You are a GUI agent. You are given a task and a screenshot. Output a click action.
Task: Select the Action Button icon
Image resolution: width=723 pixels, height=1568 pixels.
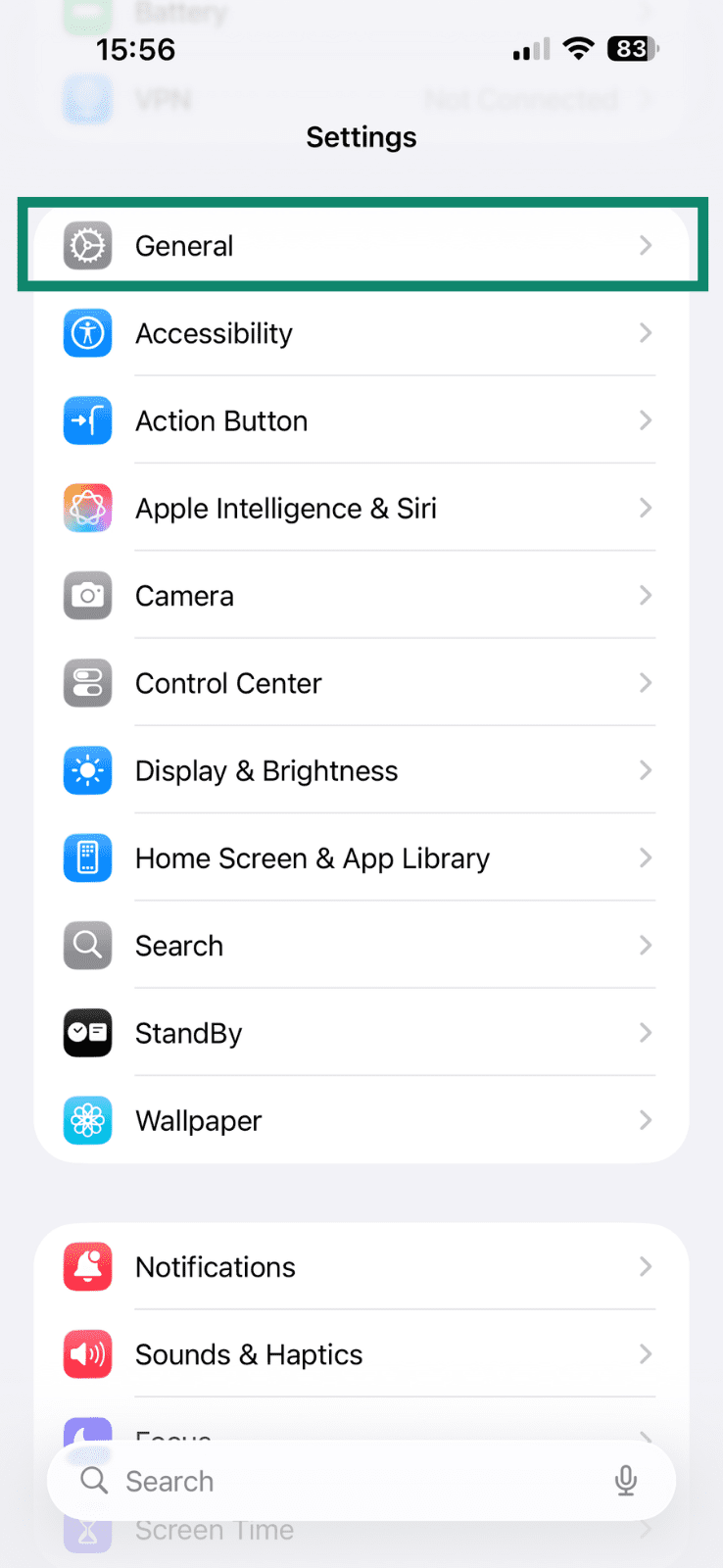(x=87, y=420)
